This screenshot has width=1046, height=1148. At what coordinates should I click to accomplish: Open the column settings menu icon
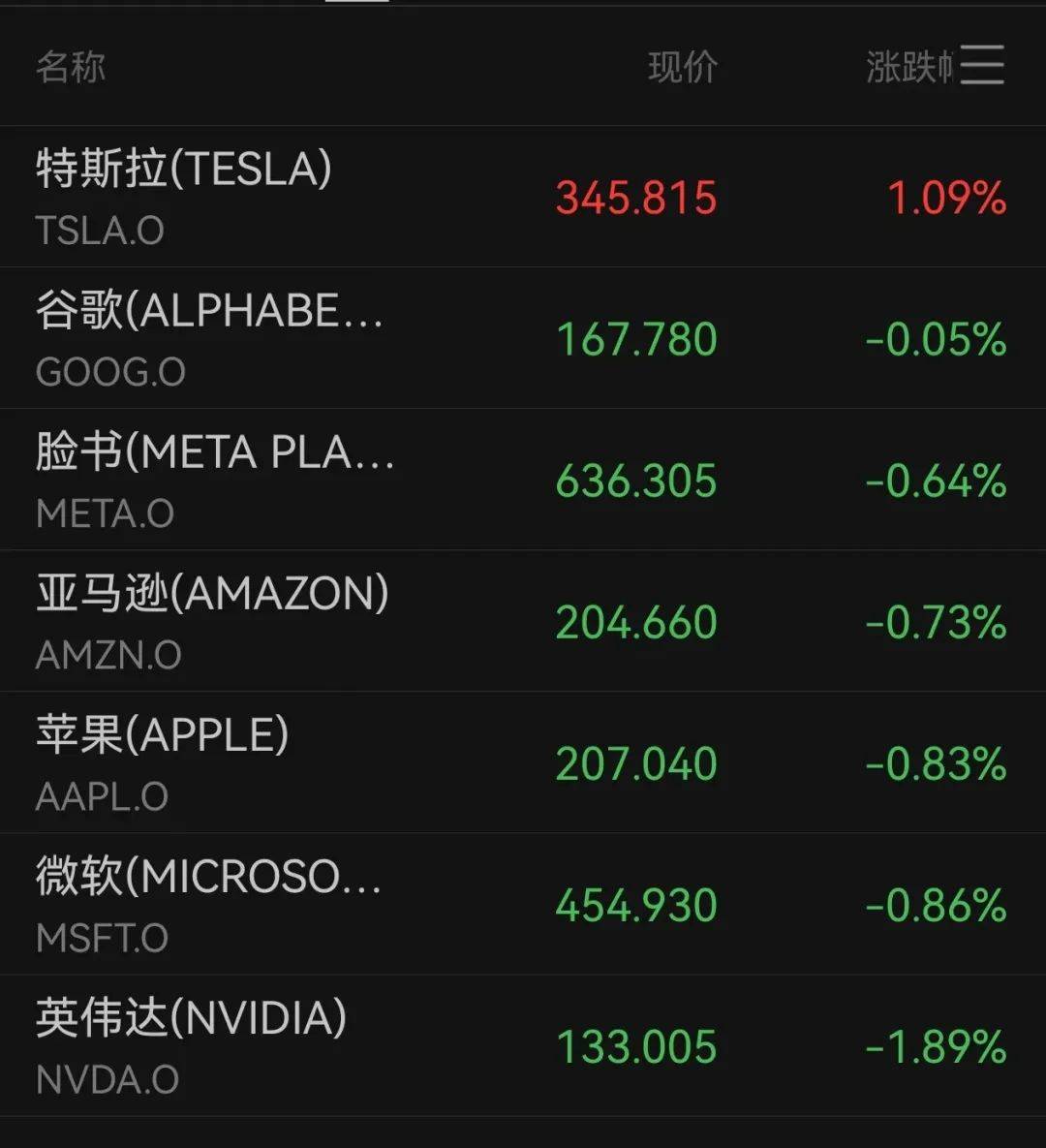tap(982, 66)
